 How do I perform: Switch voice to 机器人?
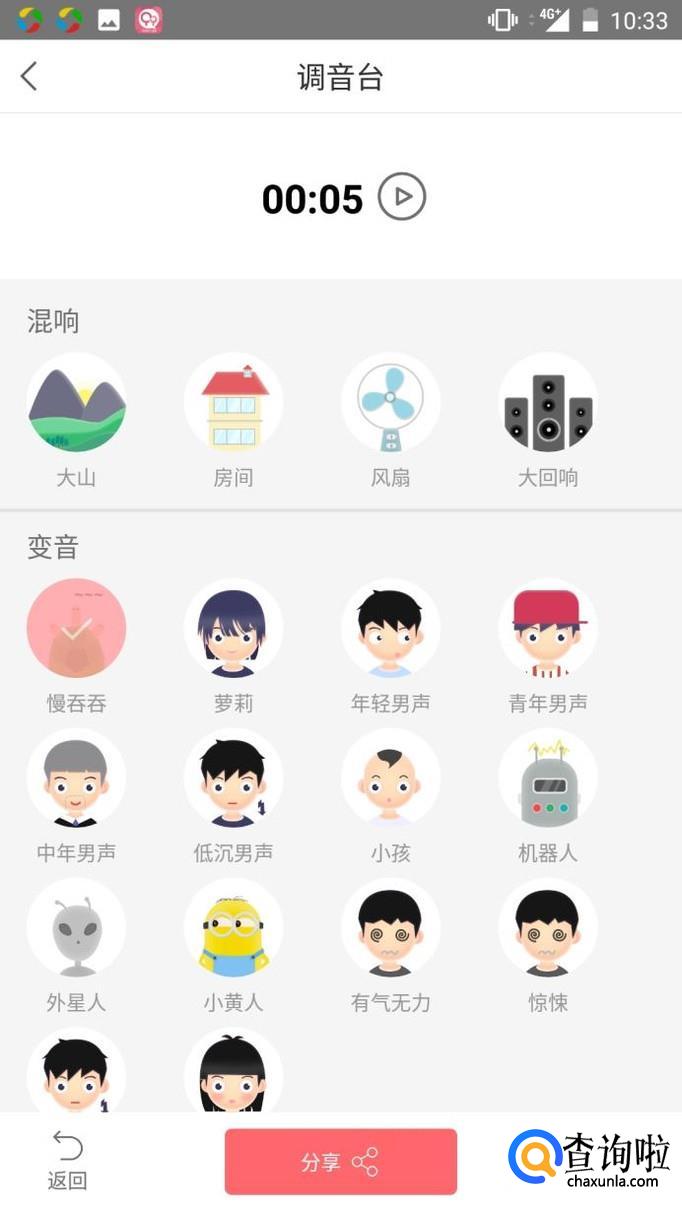(548, 778)
